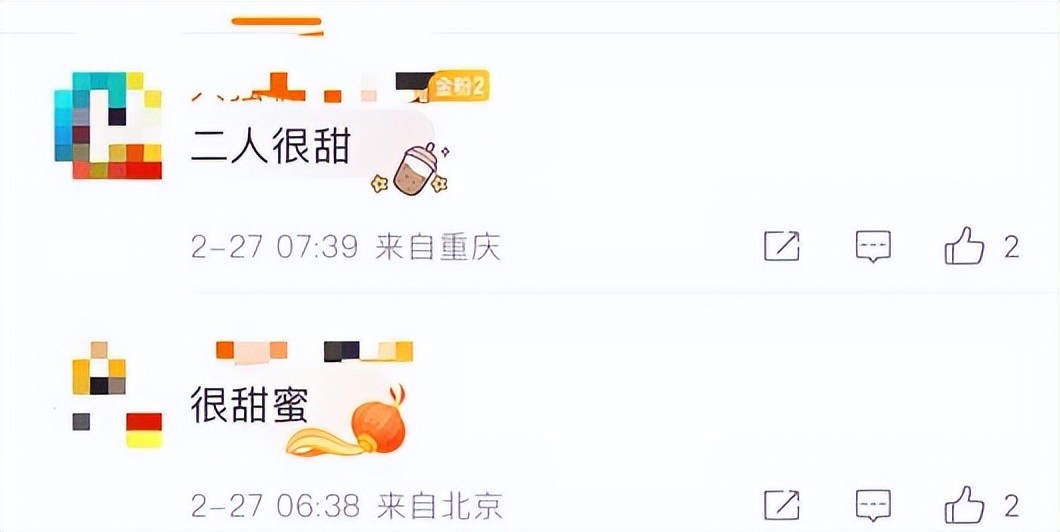Image resolution: width=1060 pixels, height=532 pixels.
Task: Reply to the comment 很甜蜜
Action: tap(873, 504)
